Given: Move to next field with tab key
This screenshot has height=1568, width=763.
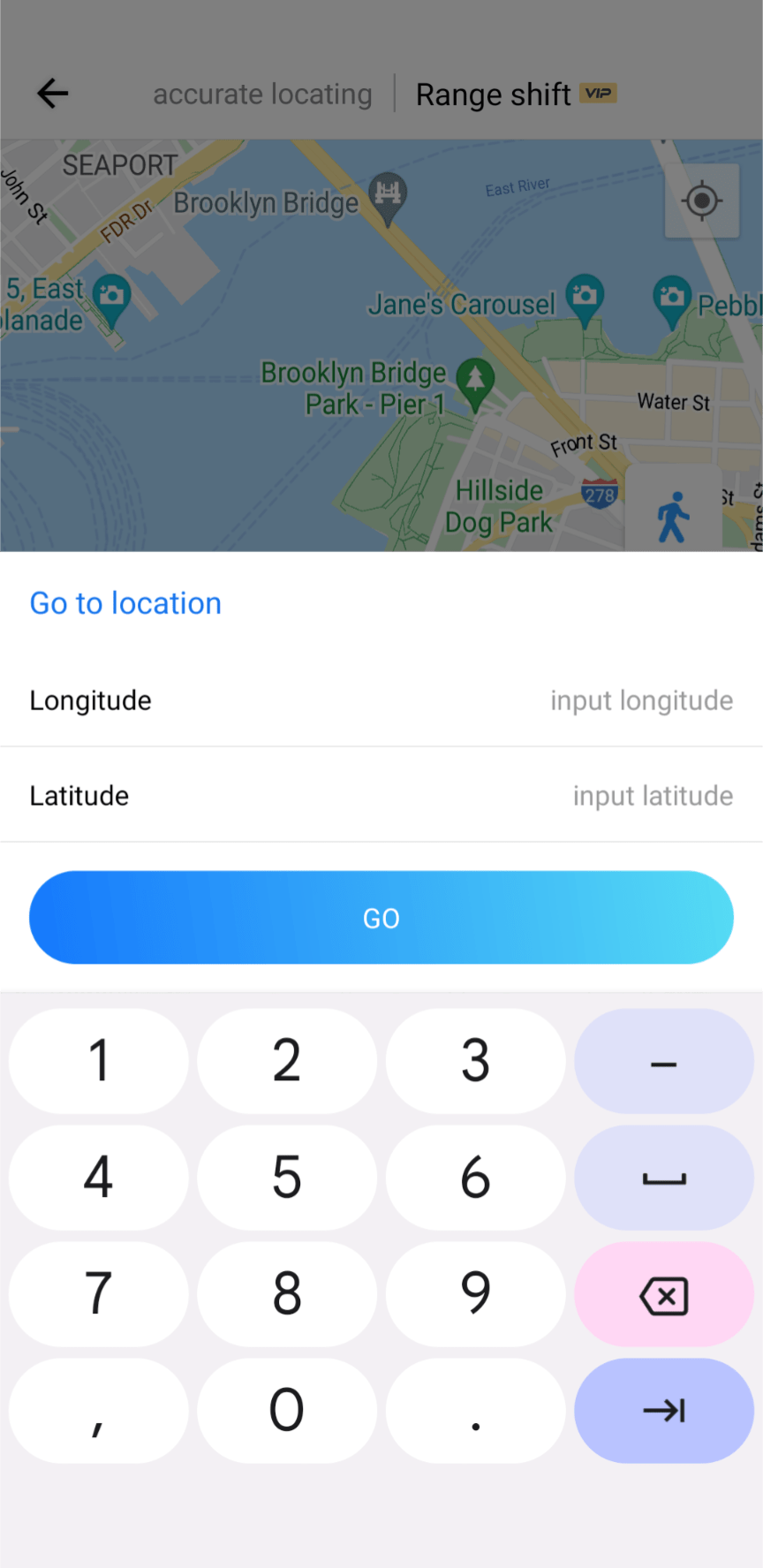Looking at the screenshot, I should 664,1411.
